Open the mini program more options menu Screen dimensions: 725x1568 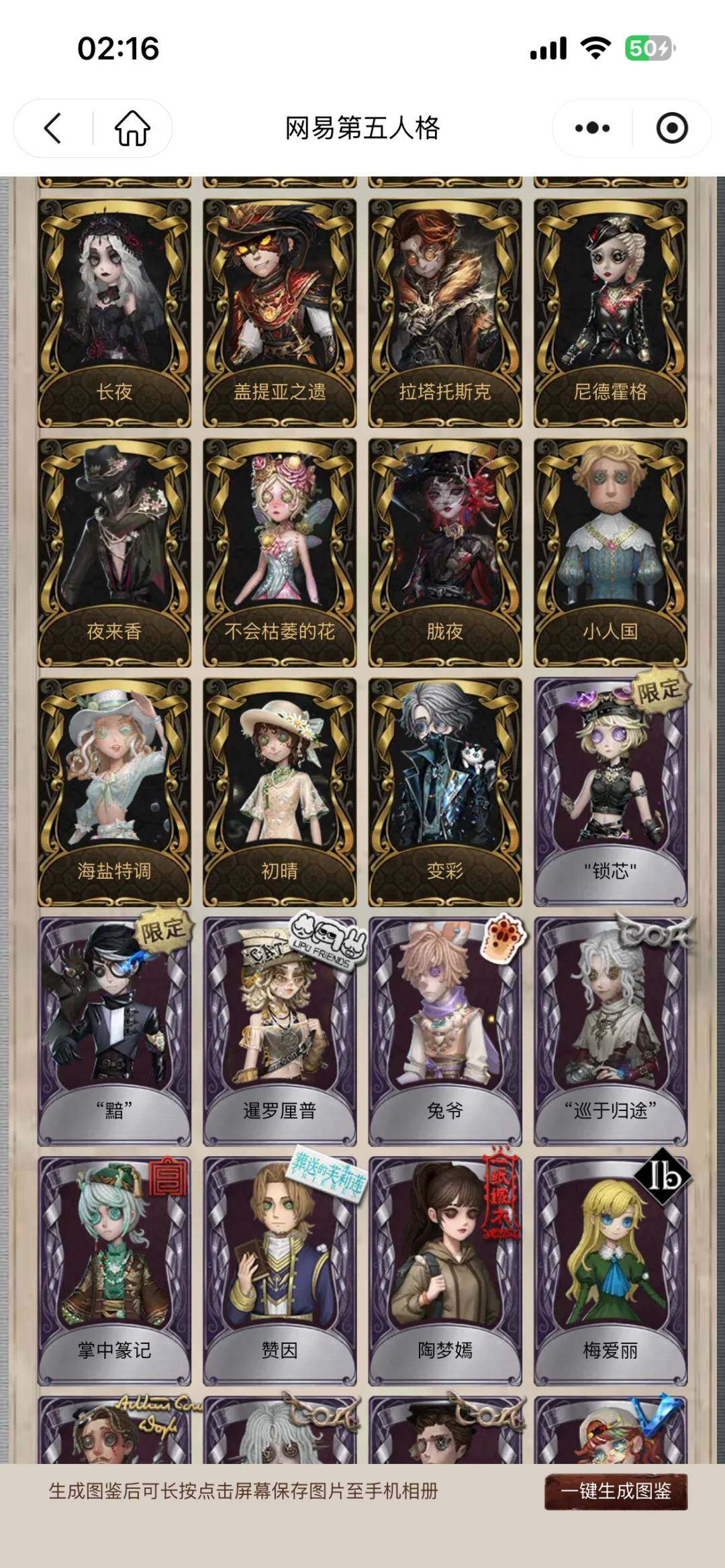[592, 128]
